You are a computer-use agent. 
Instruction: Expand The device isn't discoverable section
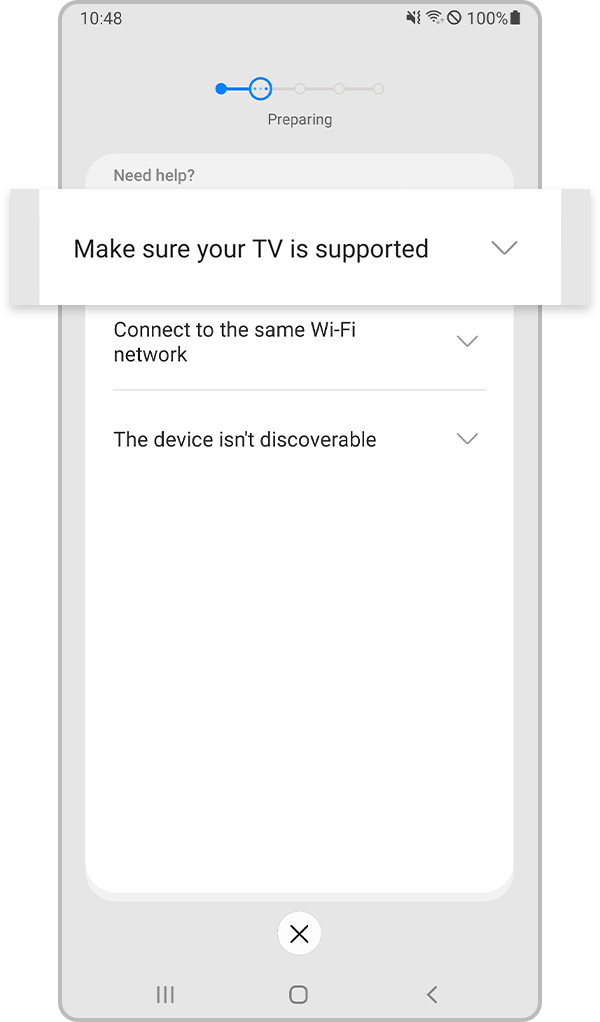click(467, 439)
